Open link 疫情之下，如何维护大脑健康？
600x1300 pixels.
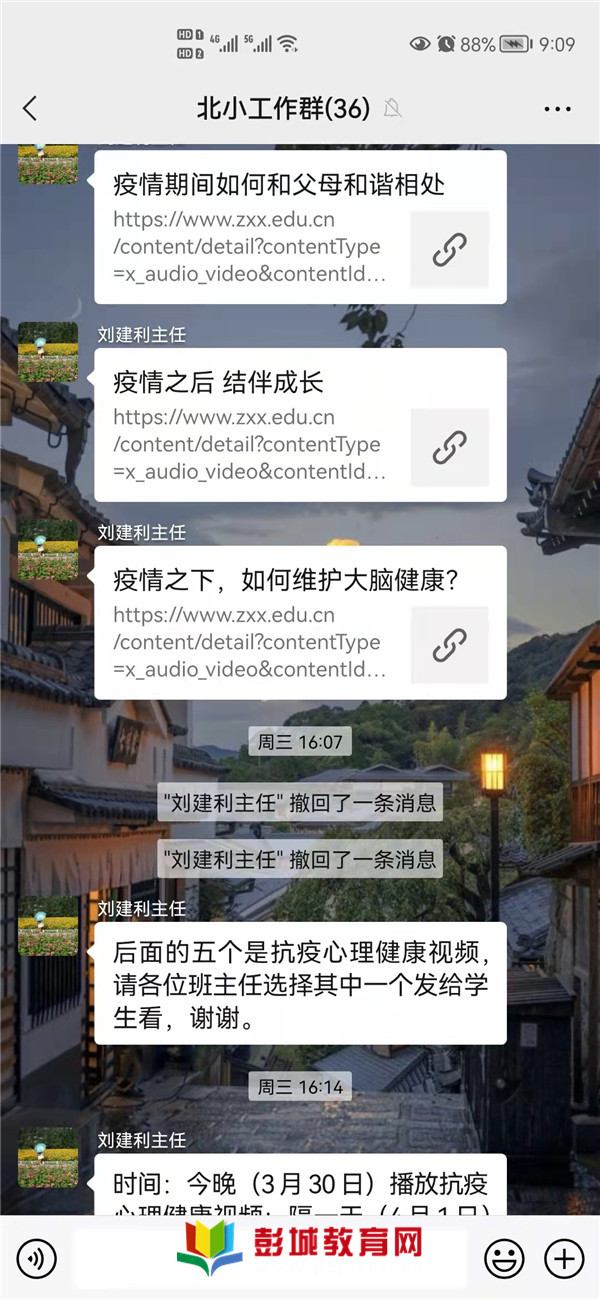(x=300, y=623)
